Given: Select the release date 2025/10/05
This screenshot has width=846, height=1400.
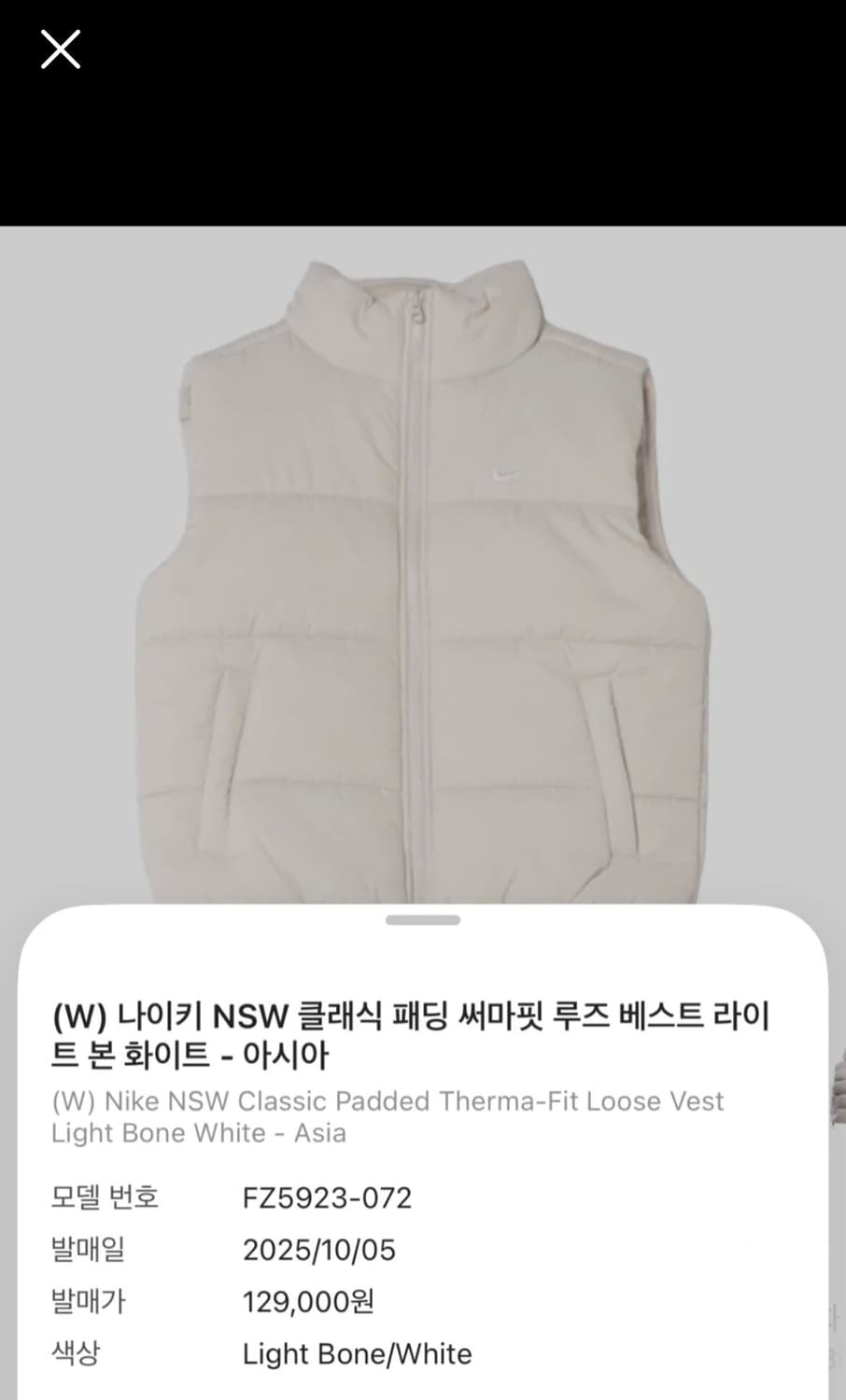Looking at the screenshot, I should [319, 1249].
